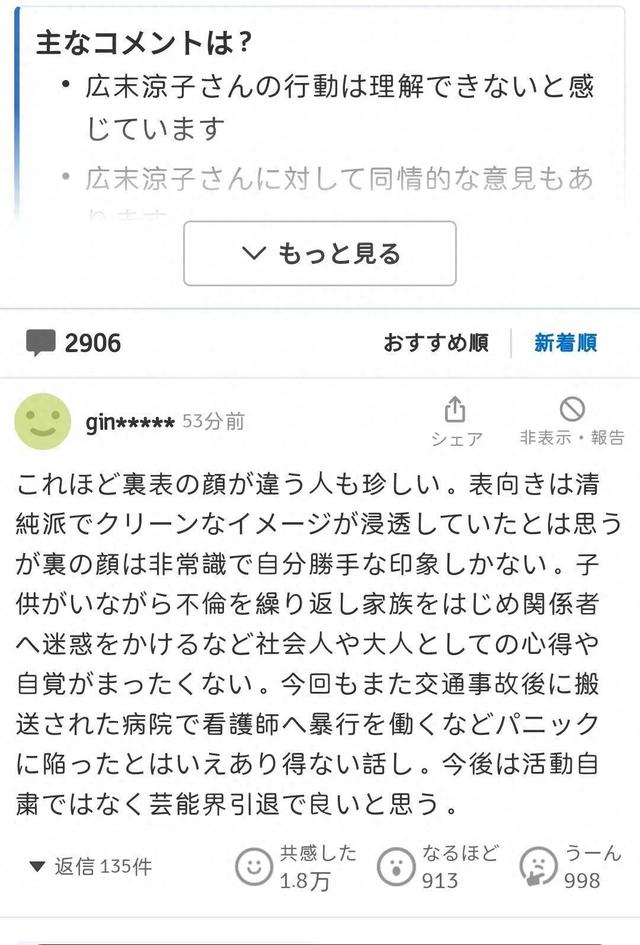Viewport: 640px width, 945px height.
Task: Hide or report this comment
Action: 572,421
